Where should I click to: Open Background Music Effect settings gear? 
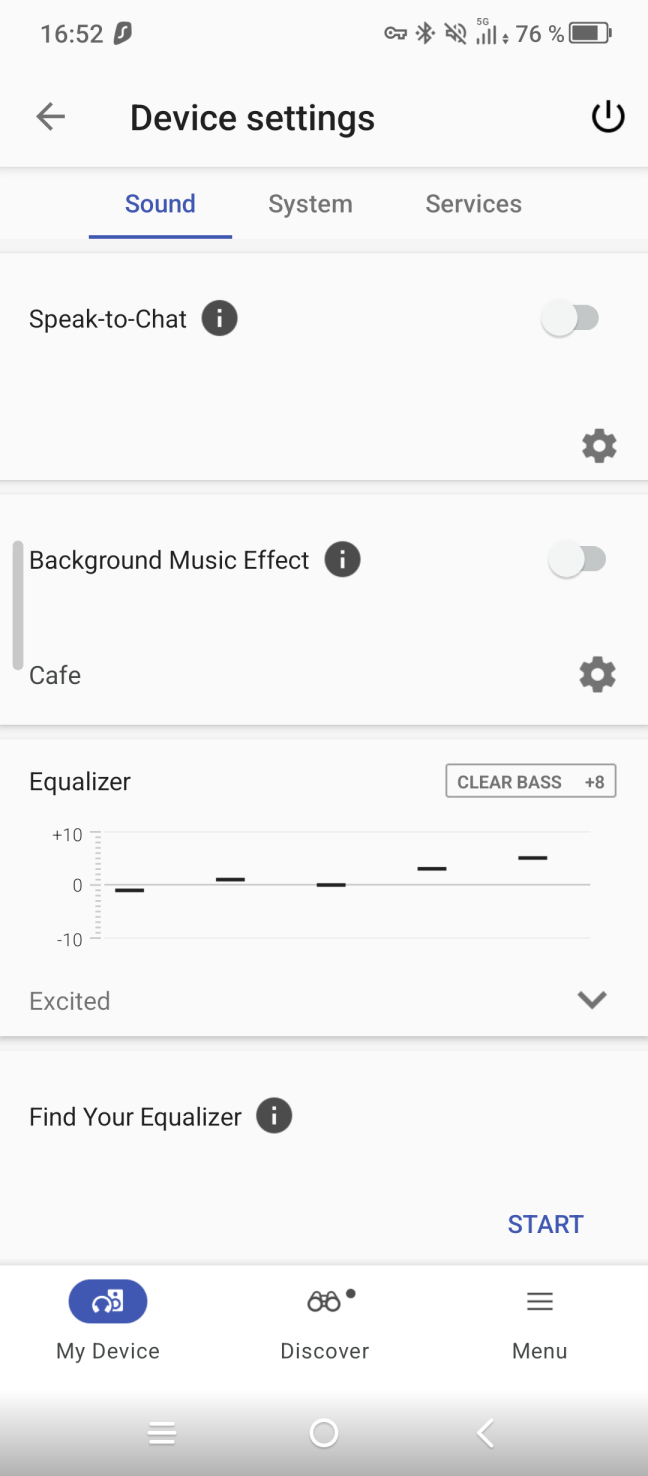click(598, 675)
